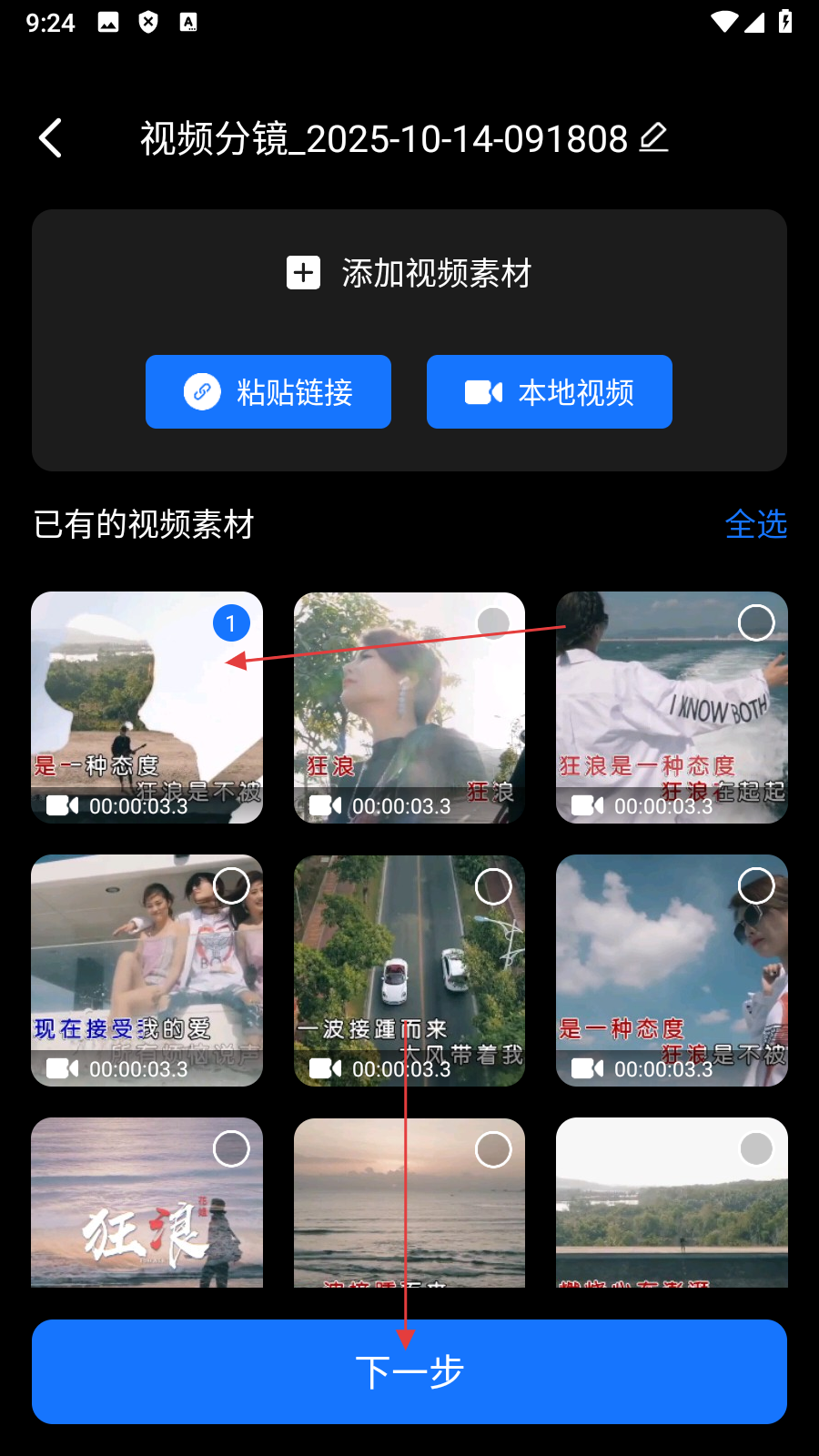Select all clips with 全选
This screenshot has width=819, height=1456.
coord(755,524)
